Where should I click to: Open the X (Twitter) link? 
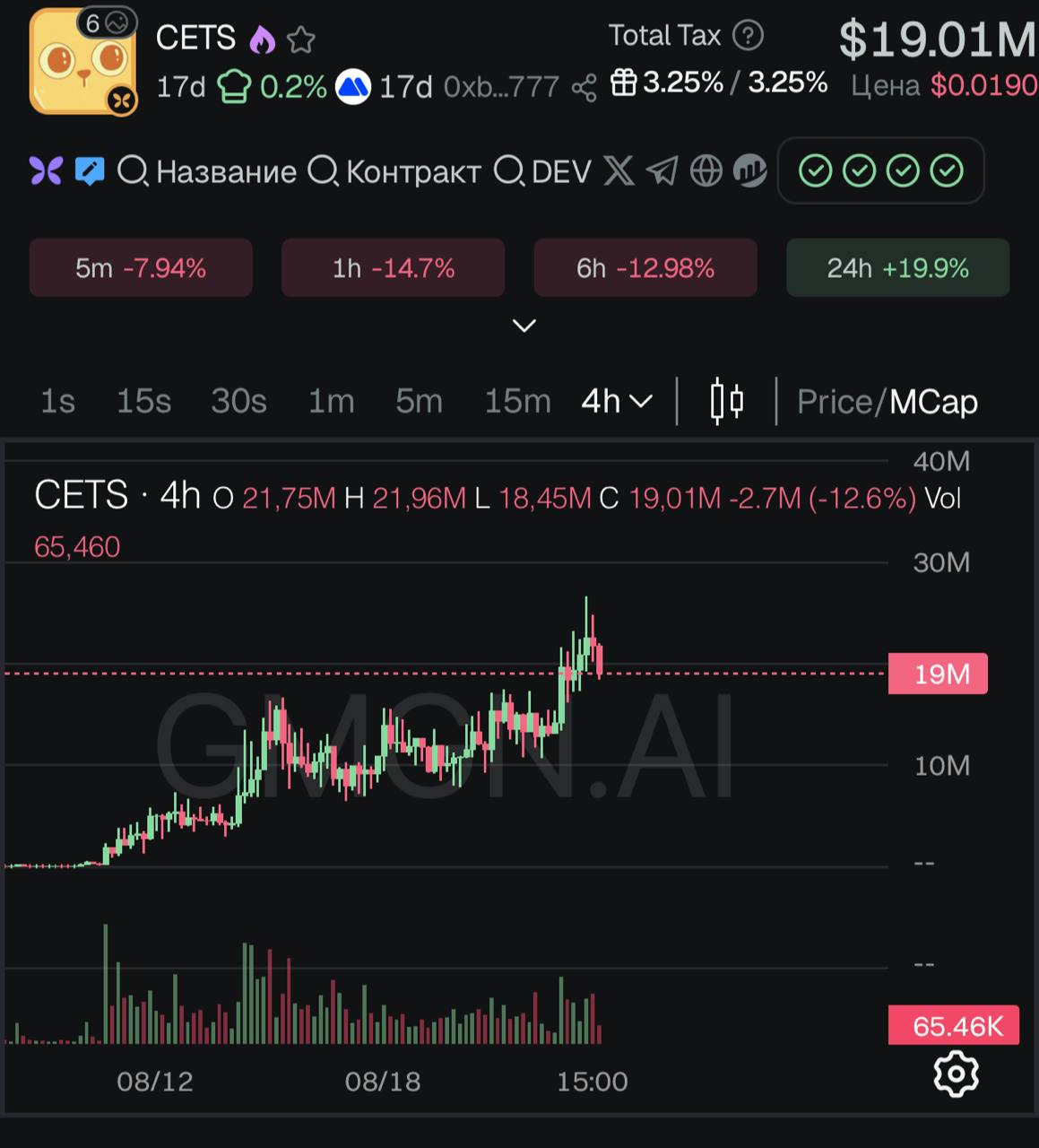[x=619, y=170]
